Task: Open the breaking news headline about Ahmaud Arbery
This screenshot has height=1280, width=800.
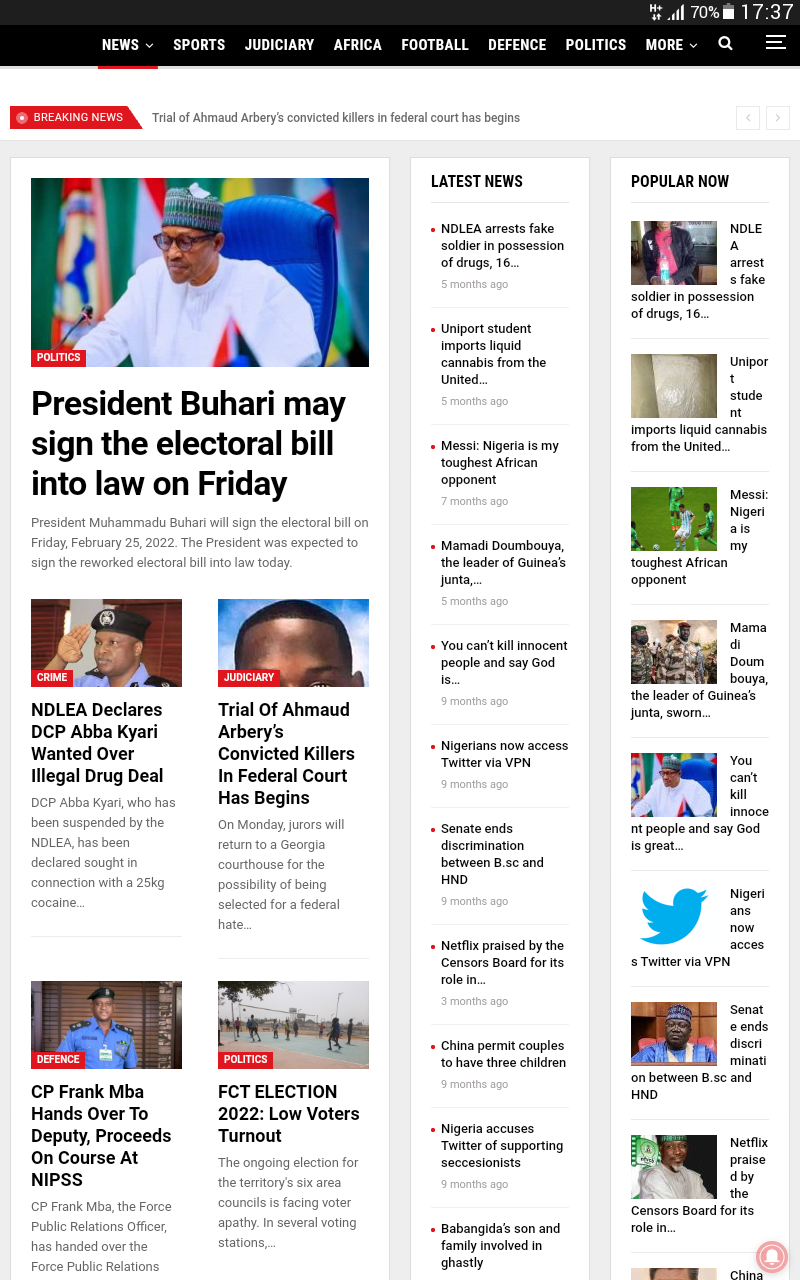Action: click(336, 118)
